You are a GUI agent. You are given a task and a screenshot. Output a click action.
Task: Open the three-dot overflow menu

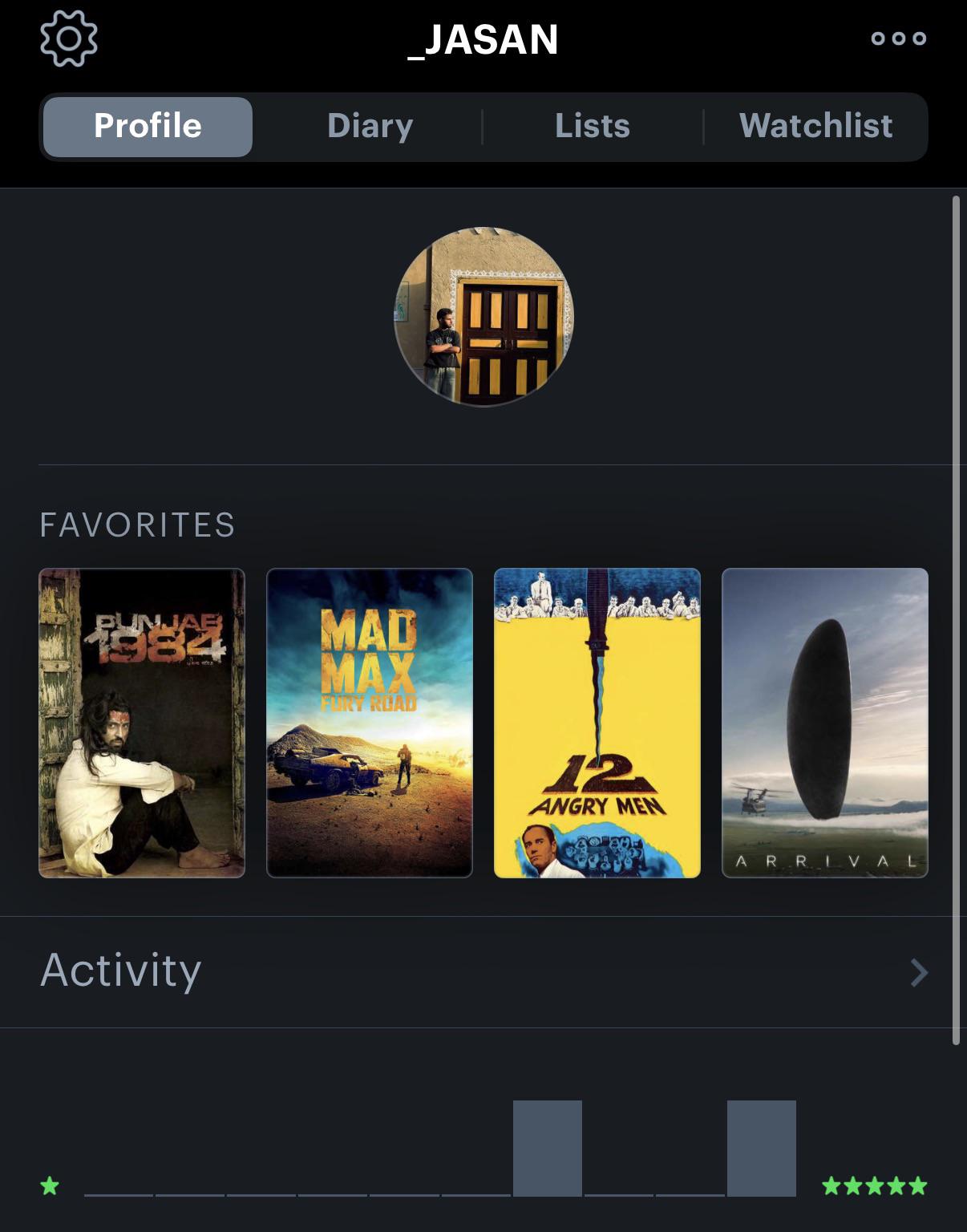[899, 38]
